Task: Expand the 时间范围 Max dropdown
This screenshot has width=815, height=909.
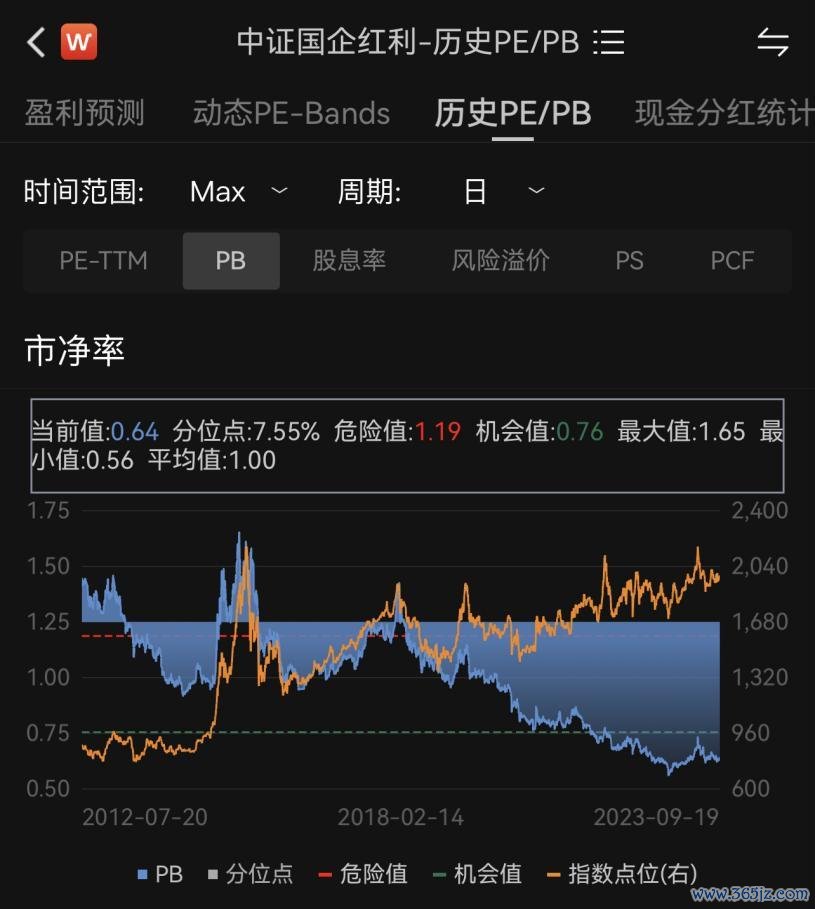Action: tap(238, 191)
